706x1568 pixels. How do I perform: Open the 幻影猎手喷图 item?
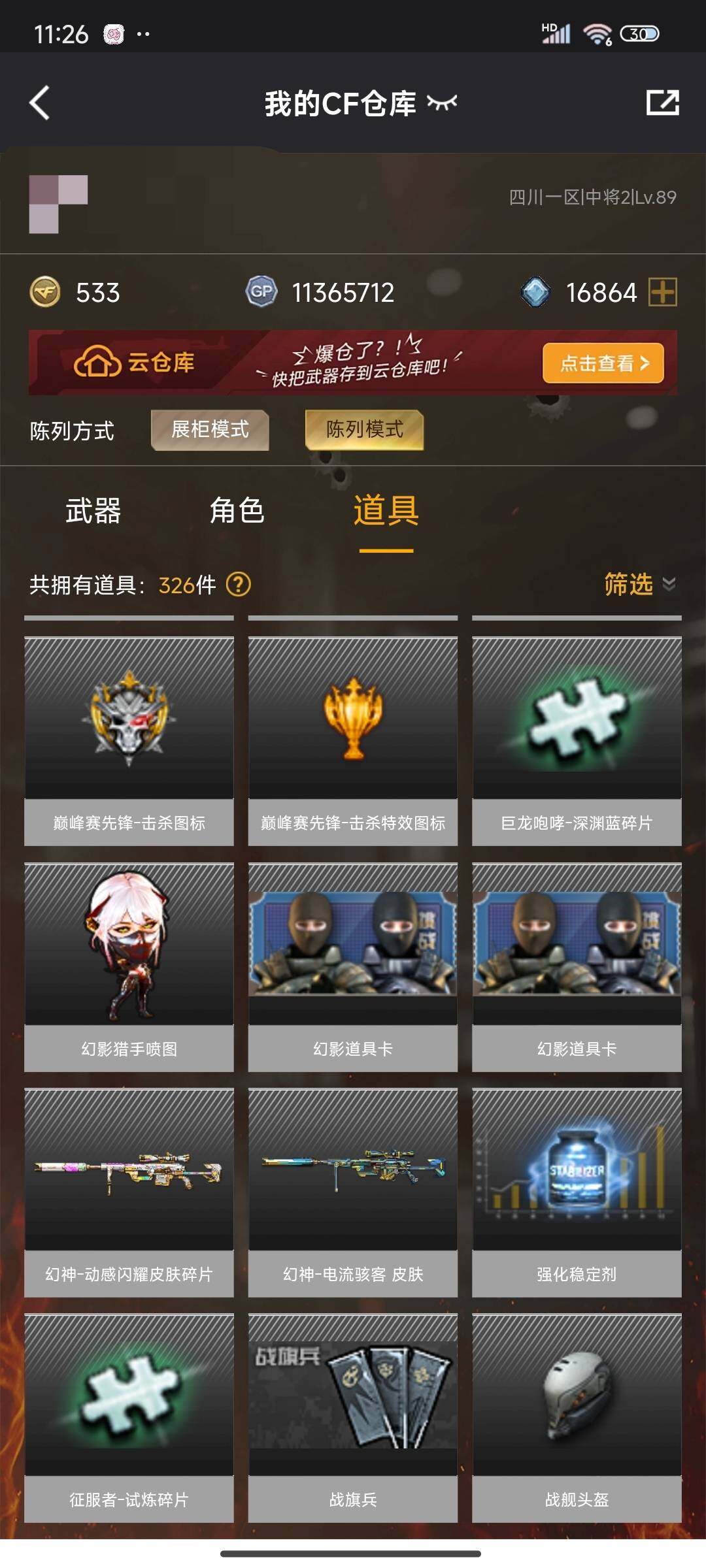pyautogui.click(x=129, y=967)
